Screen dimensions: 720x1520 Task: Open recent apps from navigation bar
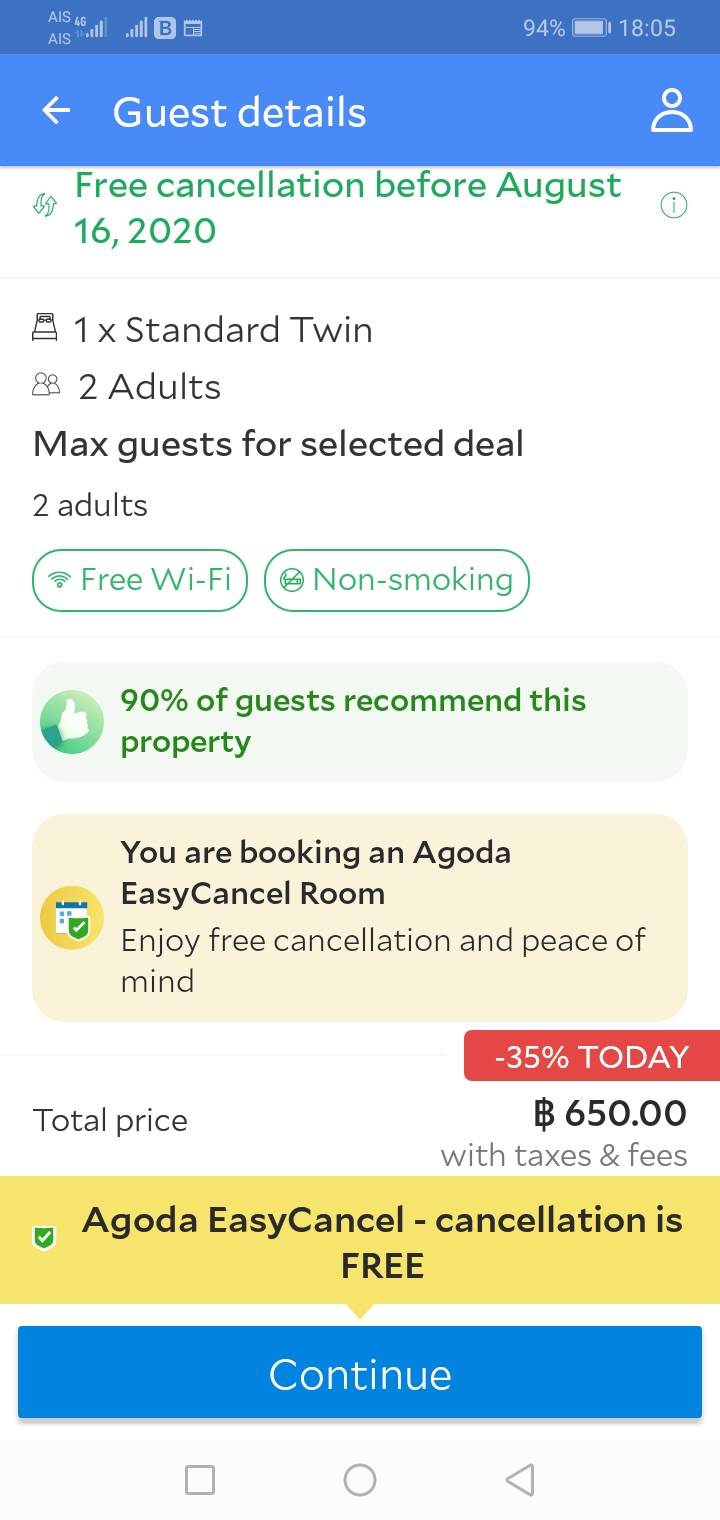point(200,1480)
